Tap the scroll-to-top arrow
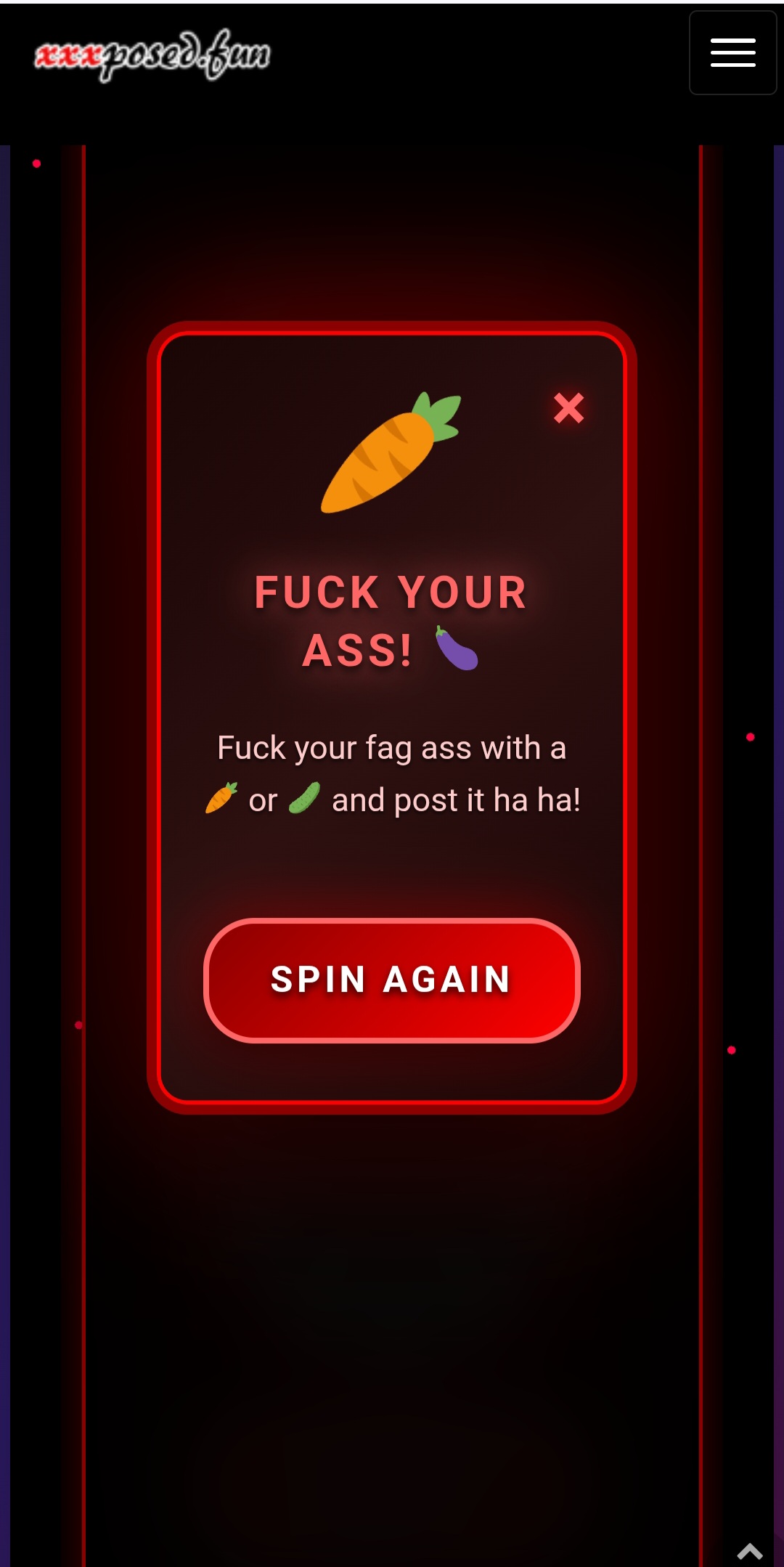 [750, 1552]
